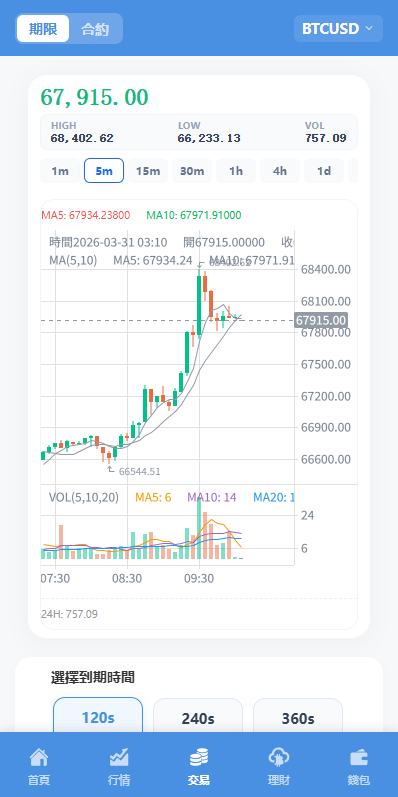The height and width of the screenshot is (797, 398).
Task: Select the 30m chart interval
Action: click(x=192, y=171)
